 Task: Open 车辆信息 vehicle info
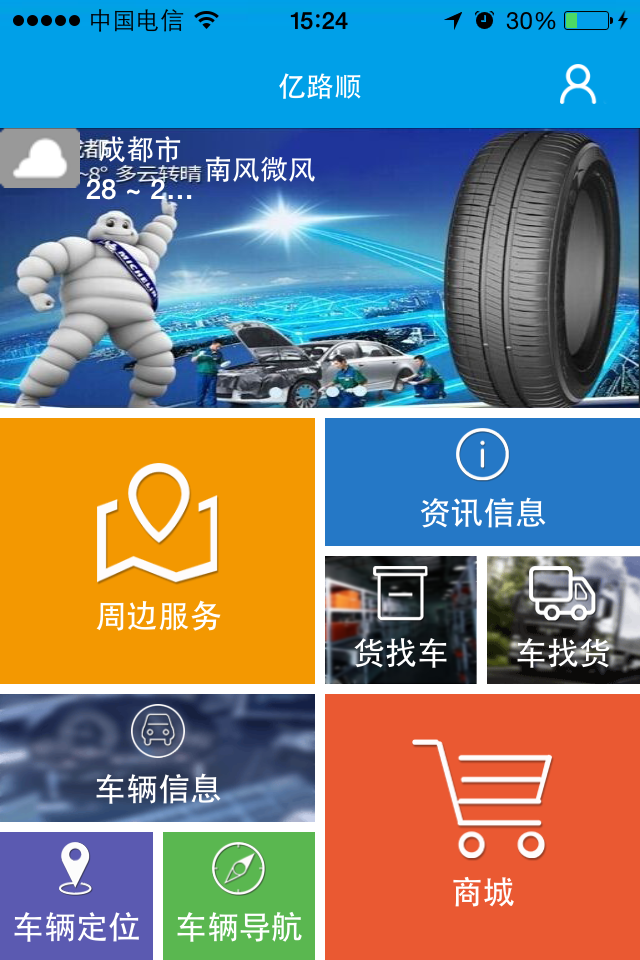point(157,757)
